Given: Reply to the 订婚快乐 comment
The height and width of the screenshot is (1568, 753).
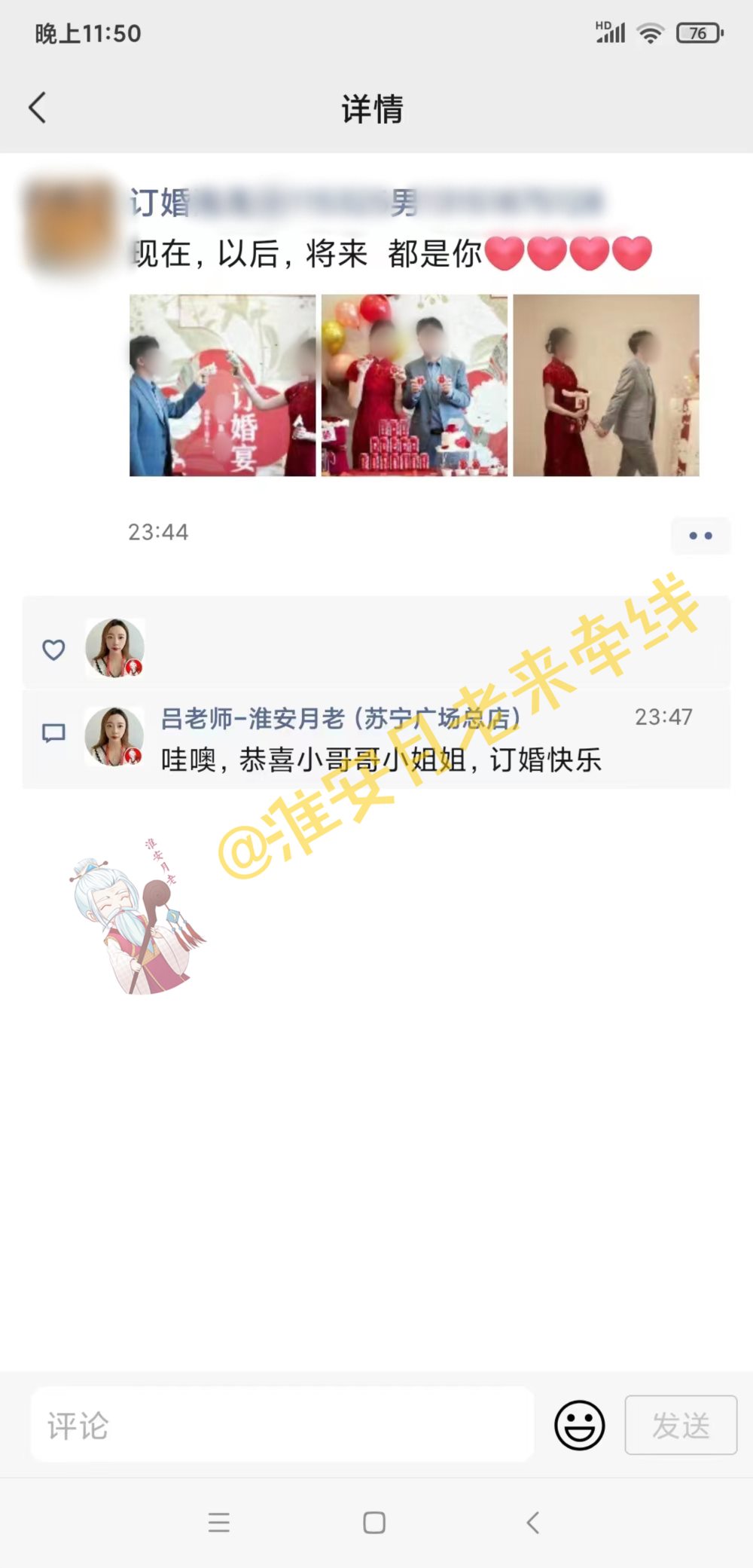Looking at the screenshot, I should [381, 760].
